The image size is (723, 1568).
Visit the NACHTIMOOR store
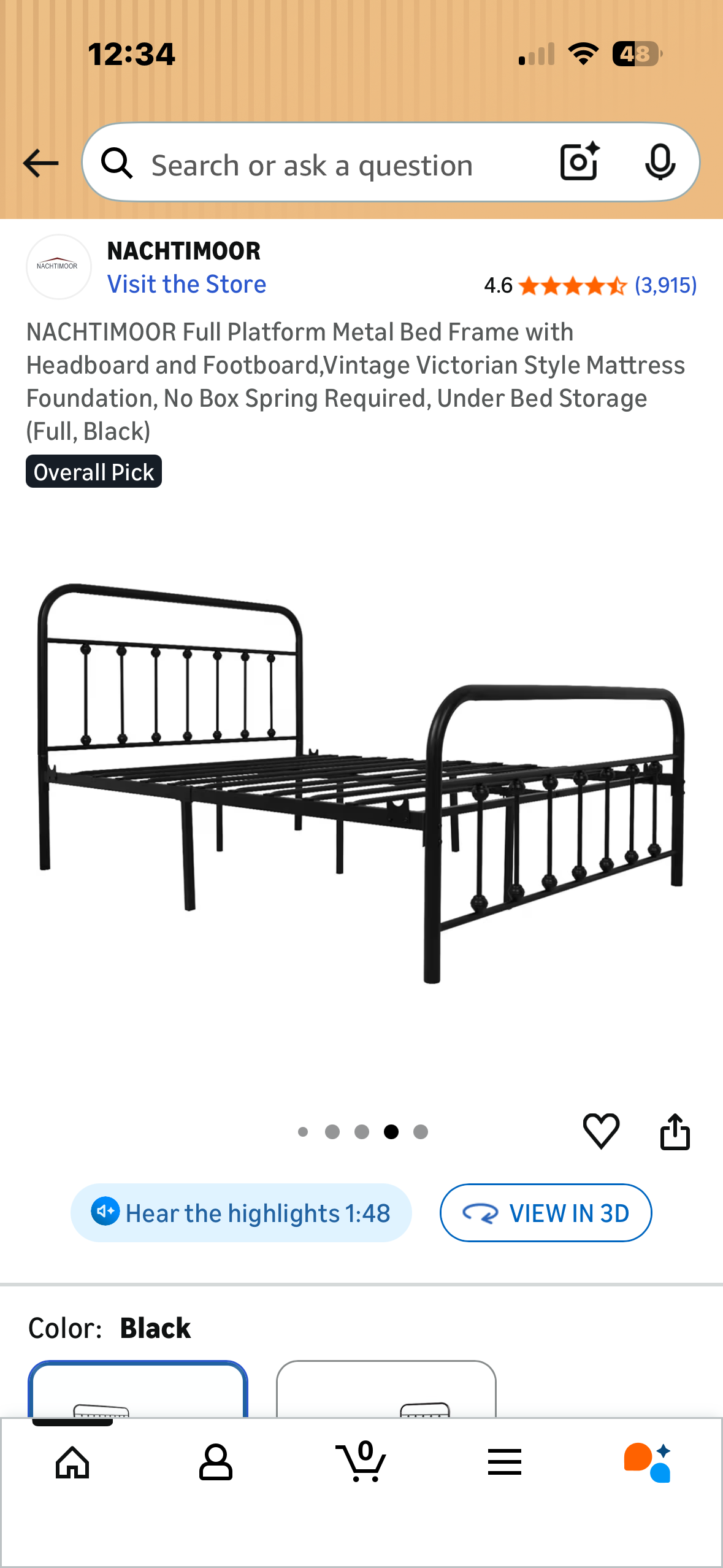(186, 283)
